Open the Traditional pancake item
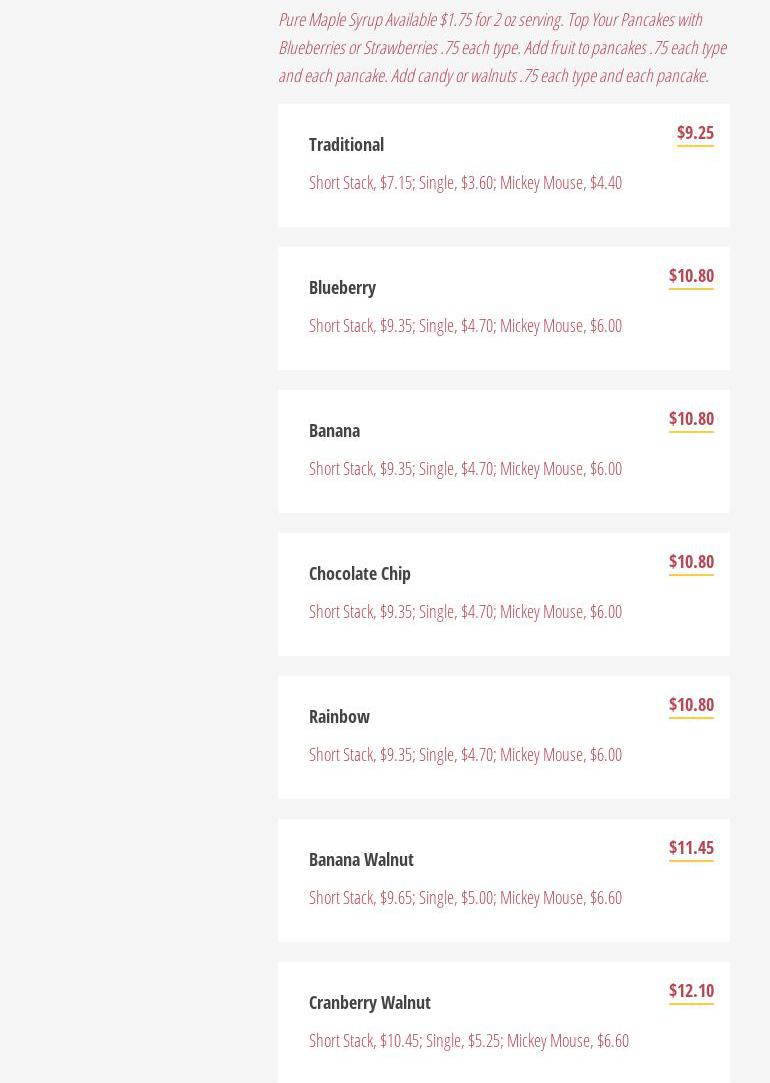 coord(346,145)
